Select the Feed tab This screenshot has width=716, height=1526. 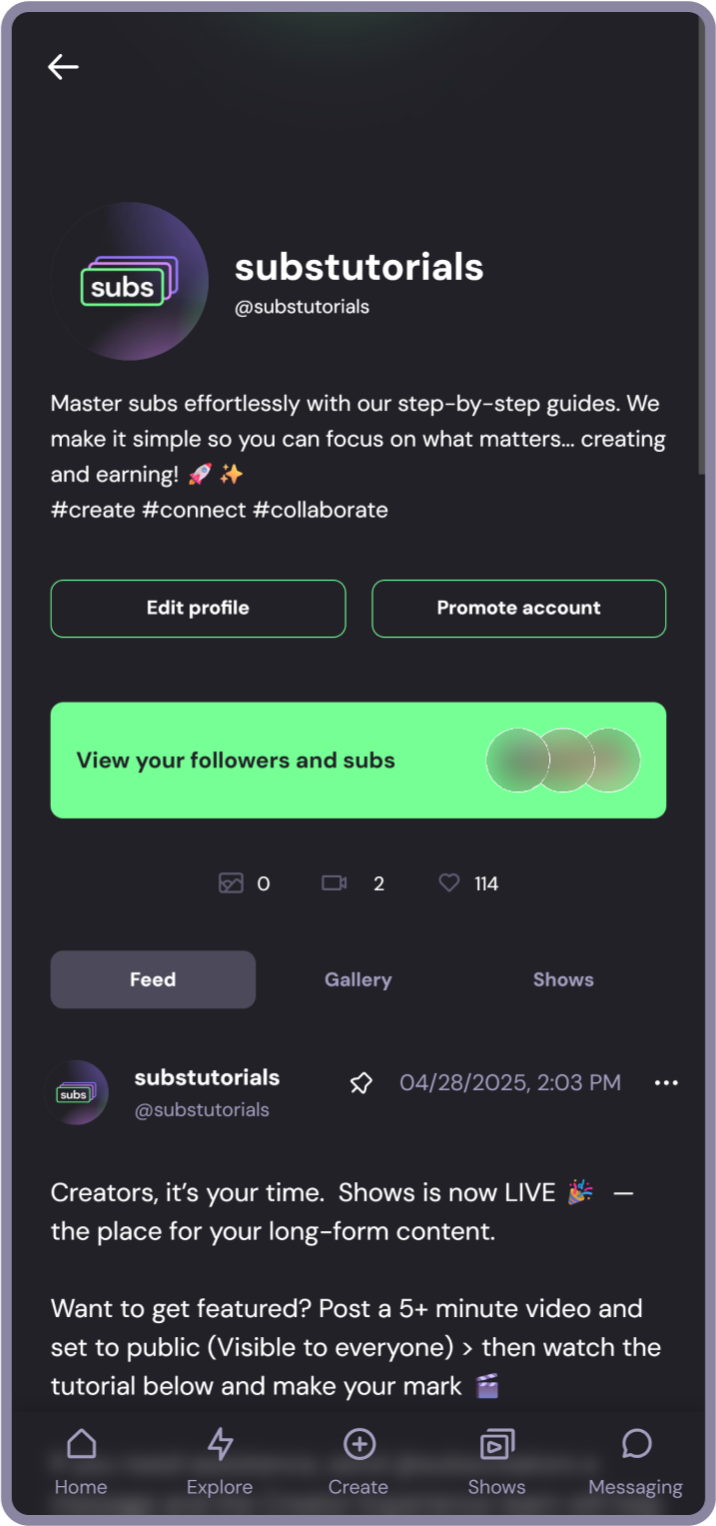pos(153,980)
